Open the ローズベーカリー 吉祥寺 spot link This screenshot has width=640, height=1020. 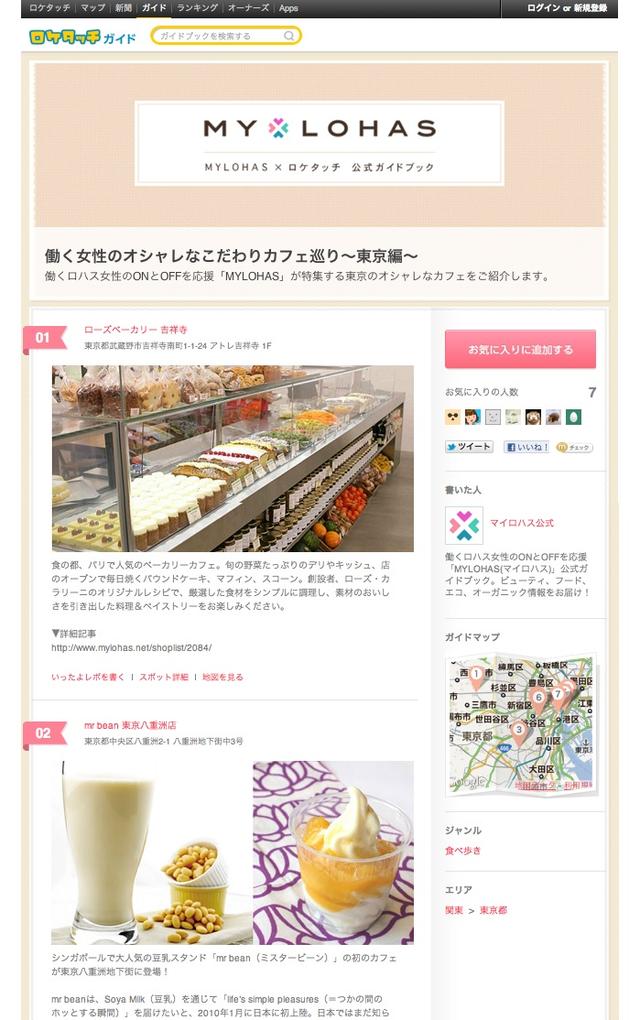point(135,329)
